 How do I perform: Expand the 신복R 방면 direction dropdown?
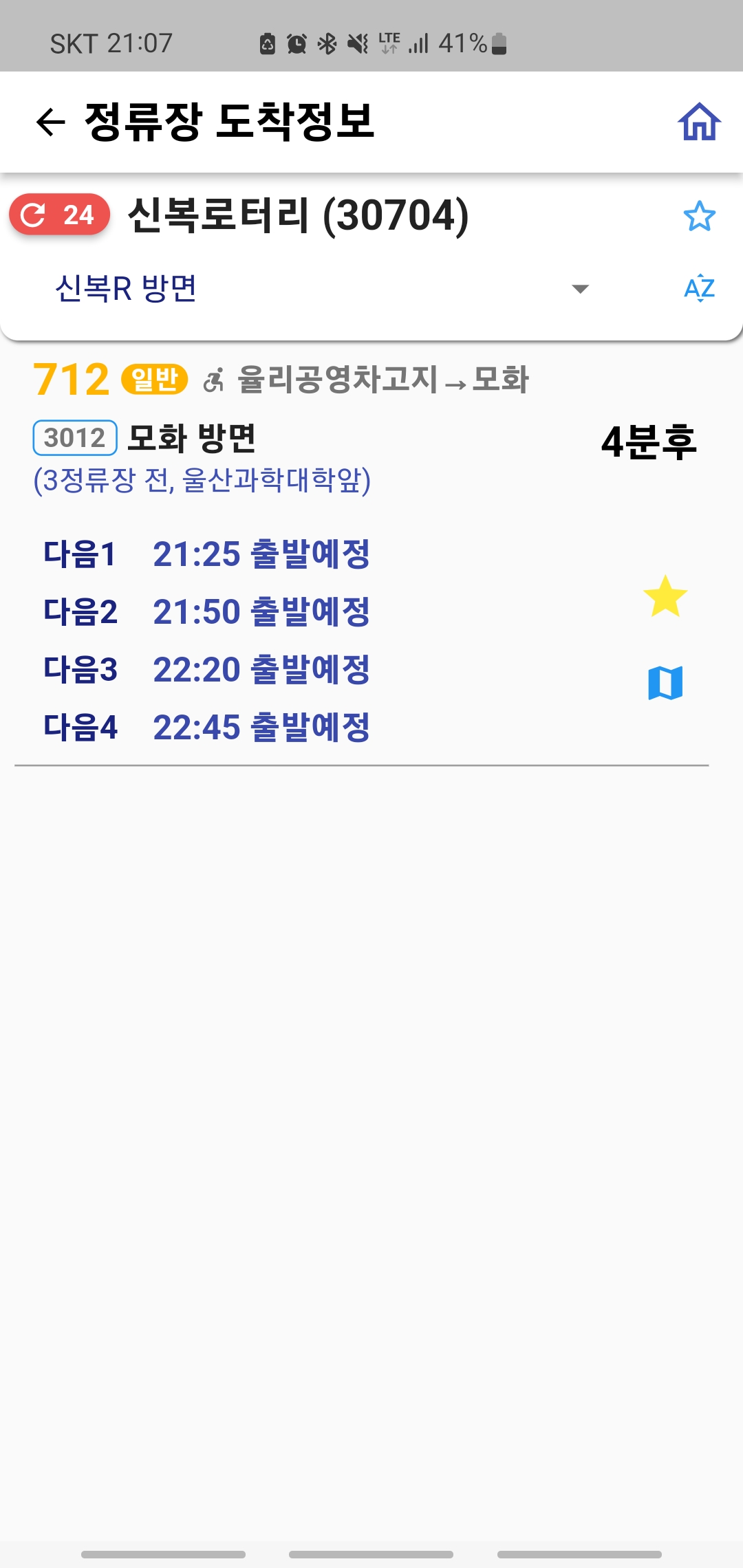tap(581, 289)
